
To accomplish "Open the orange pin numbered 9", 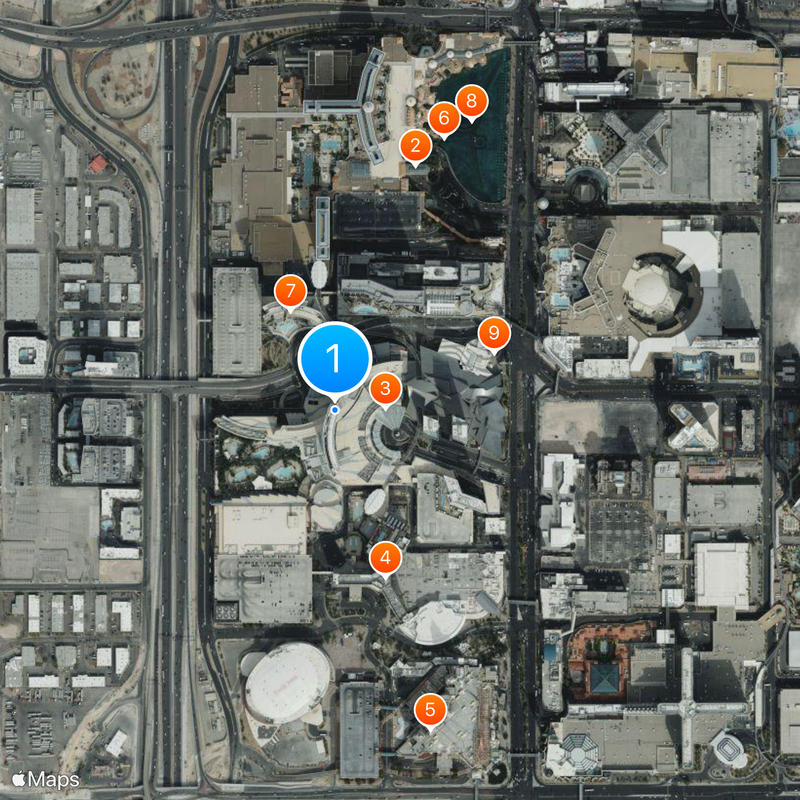I will coord(493,333).
